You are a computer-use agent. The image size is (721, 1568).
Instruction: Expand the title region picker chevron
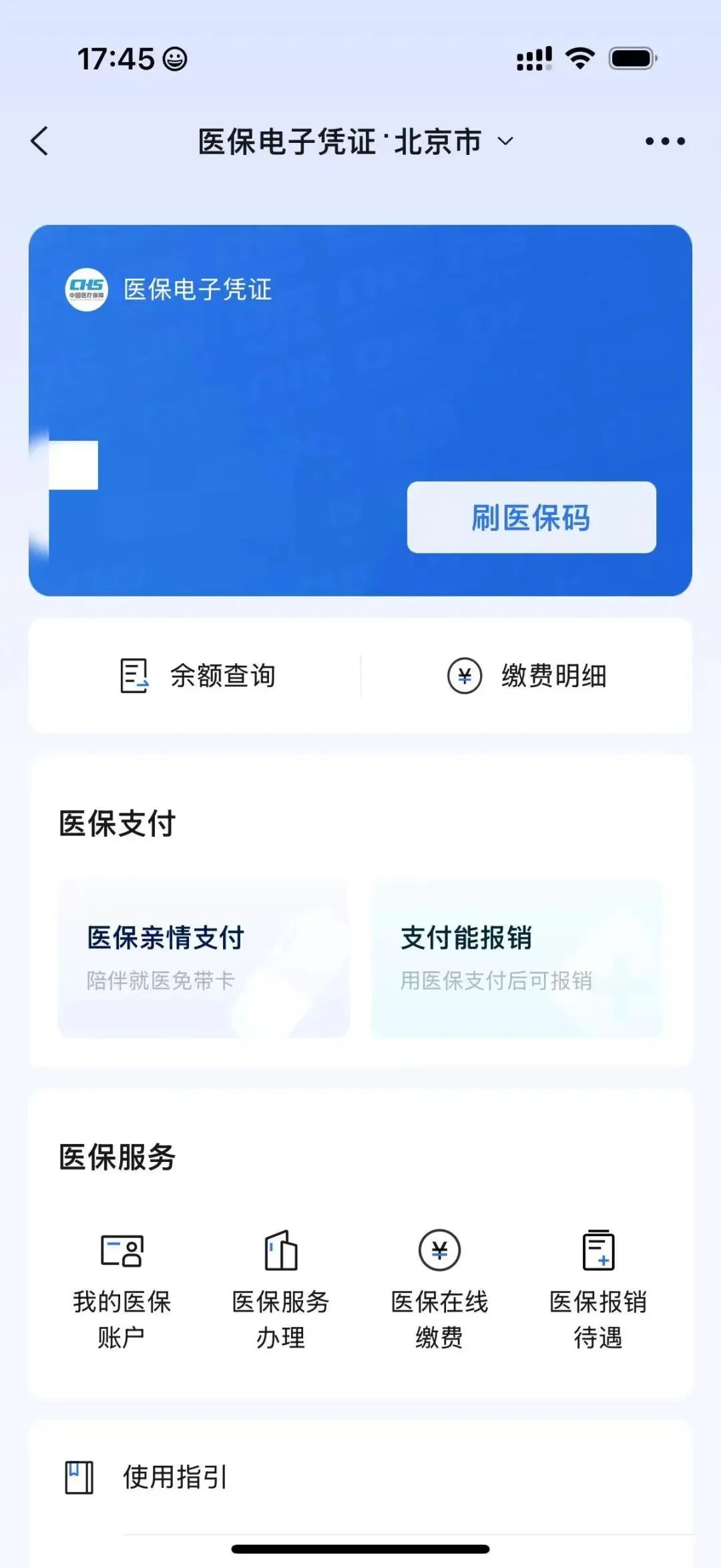click(505, 142)
